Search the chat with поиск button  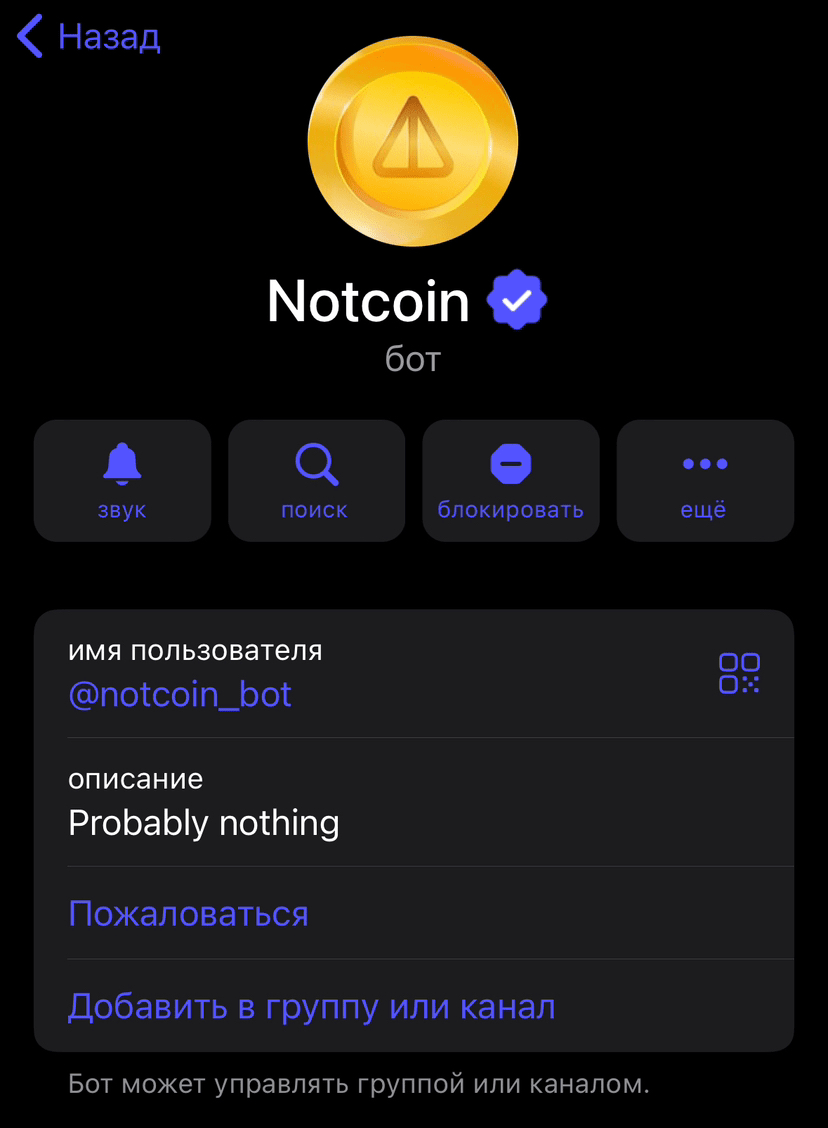coord(316,481)
